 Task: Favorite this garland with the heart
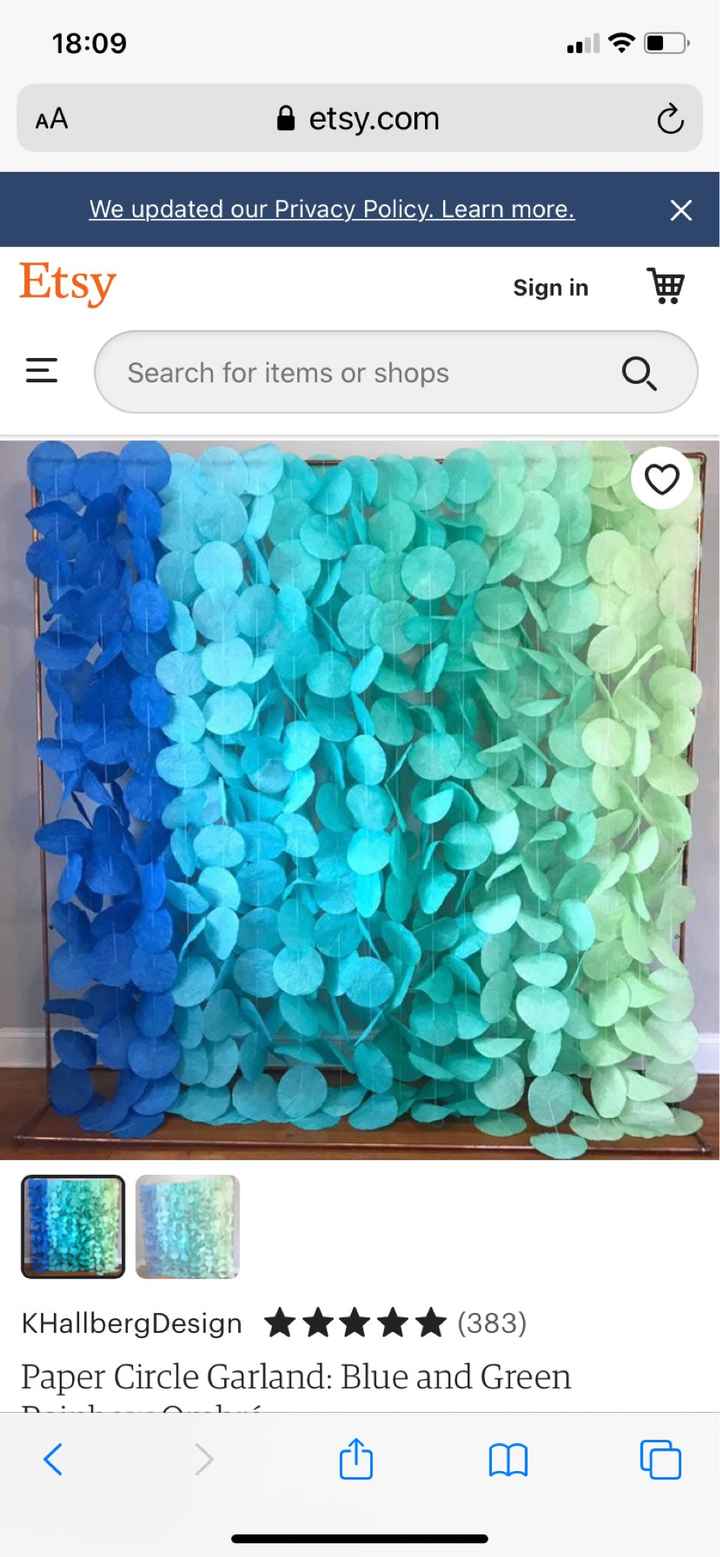(661, 479)
